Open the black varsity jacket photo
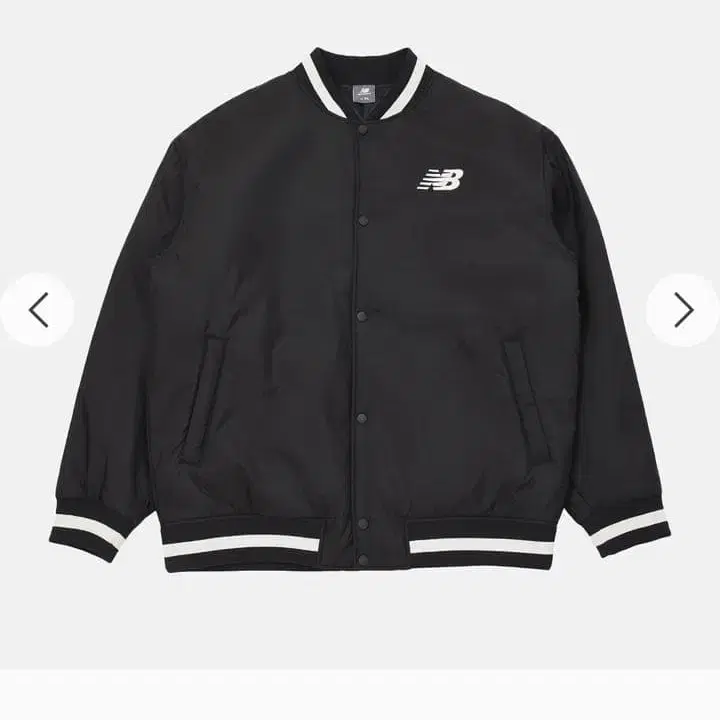720x720 pixels. [360, 309]
